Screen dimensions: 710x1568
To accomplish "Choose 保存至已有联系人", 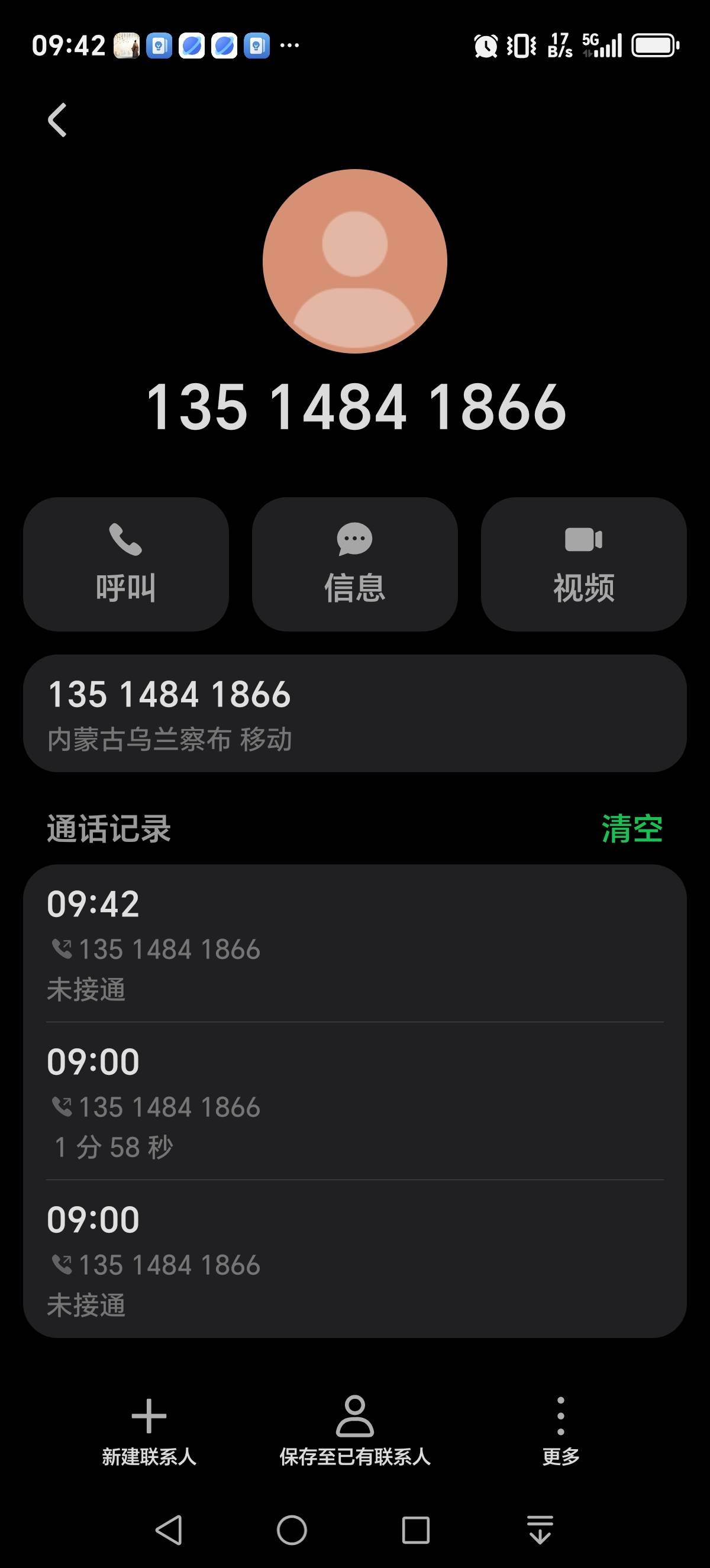I will pos(354,1431).
